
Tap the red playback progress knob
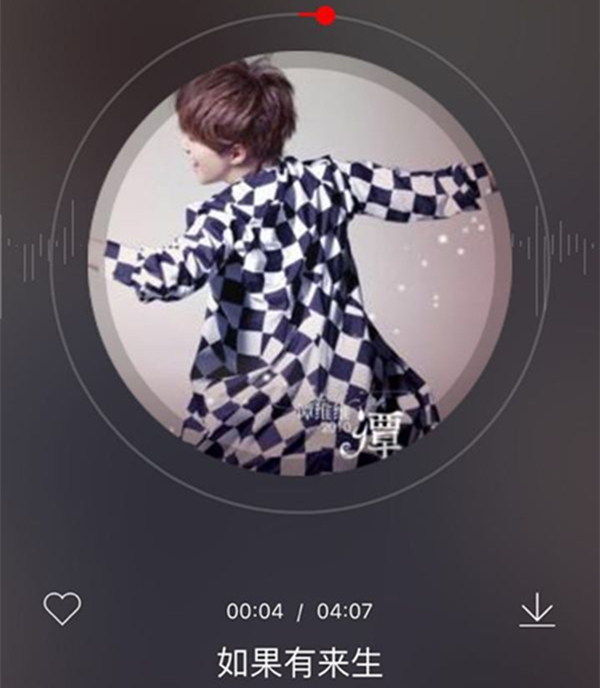pyautogui.click(x=325, y=15)
